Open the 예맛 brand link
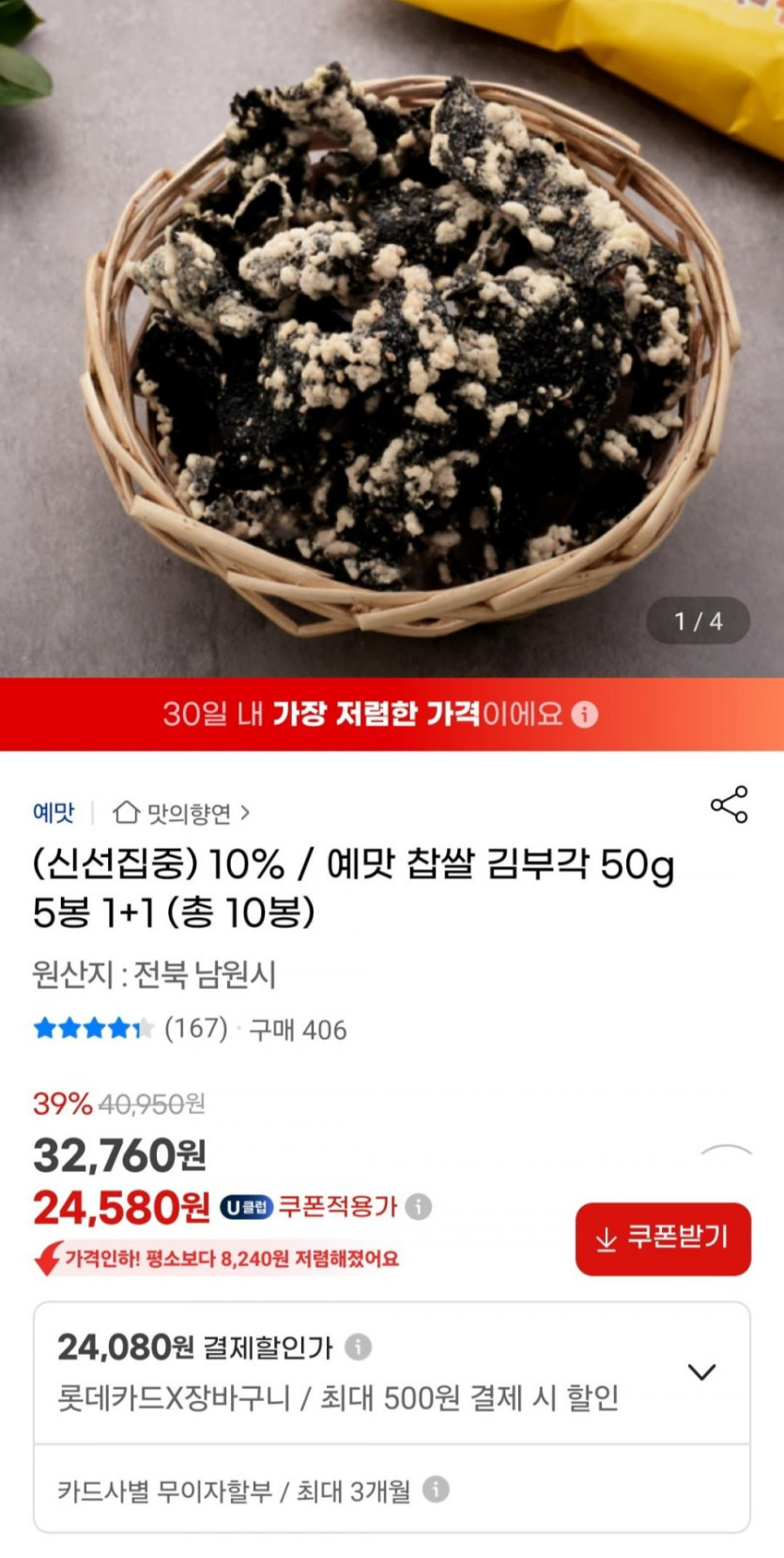This screenshot has width=784, height=1558. coord(54,812)
